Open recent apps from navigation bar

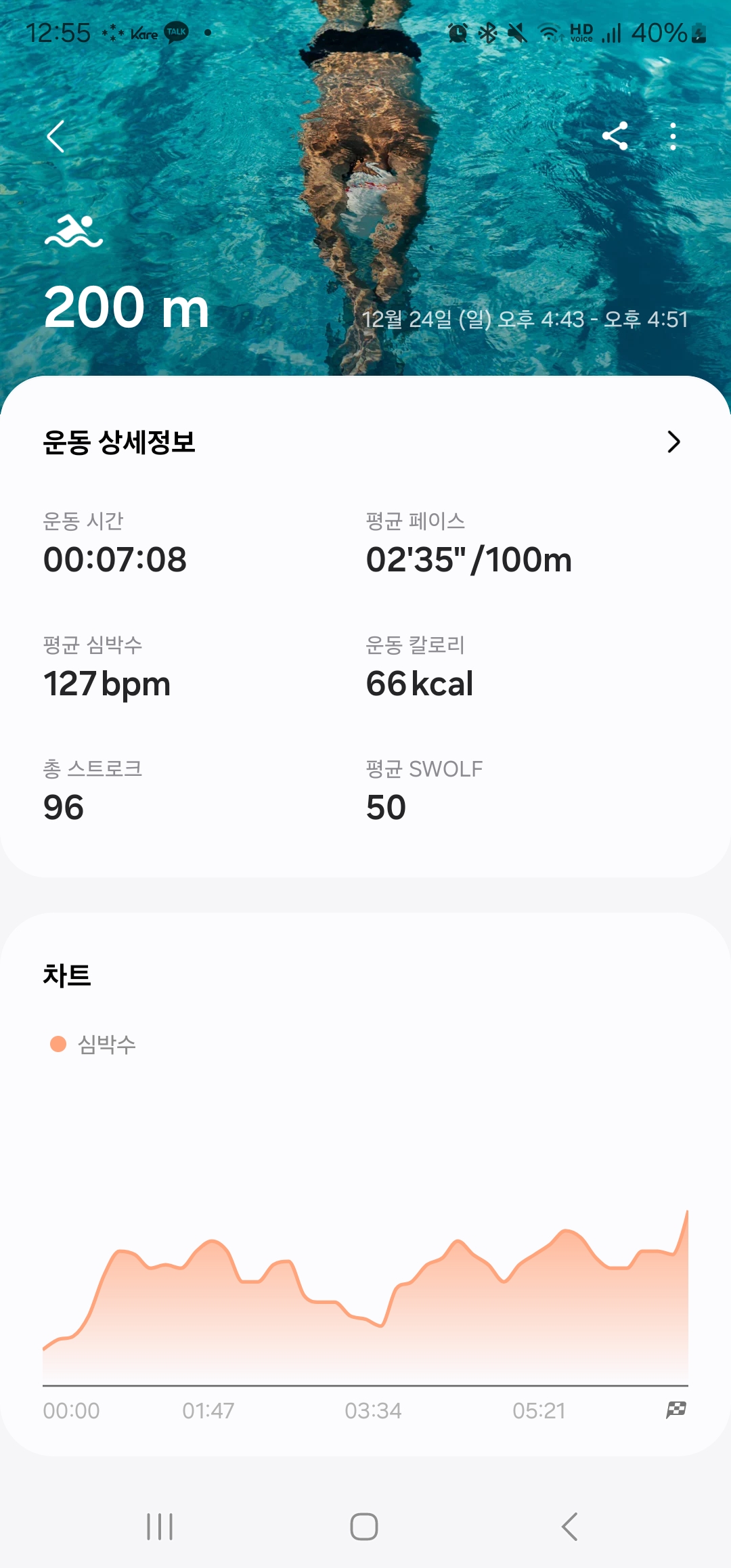[x=160, y=1527]
